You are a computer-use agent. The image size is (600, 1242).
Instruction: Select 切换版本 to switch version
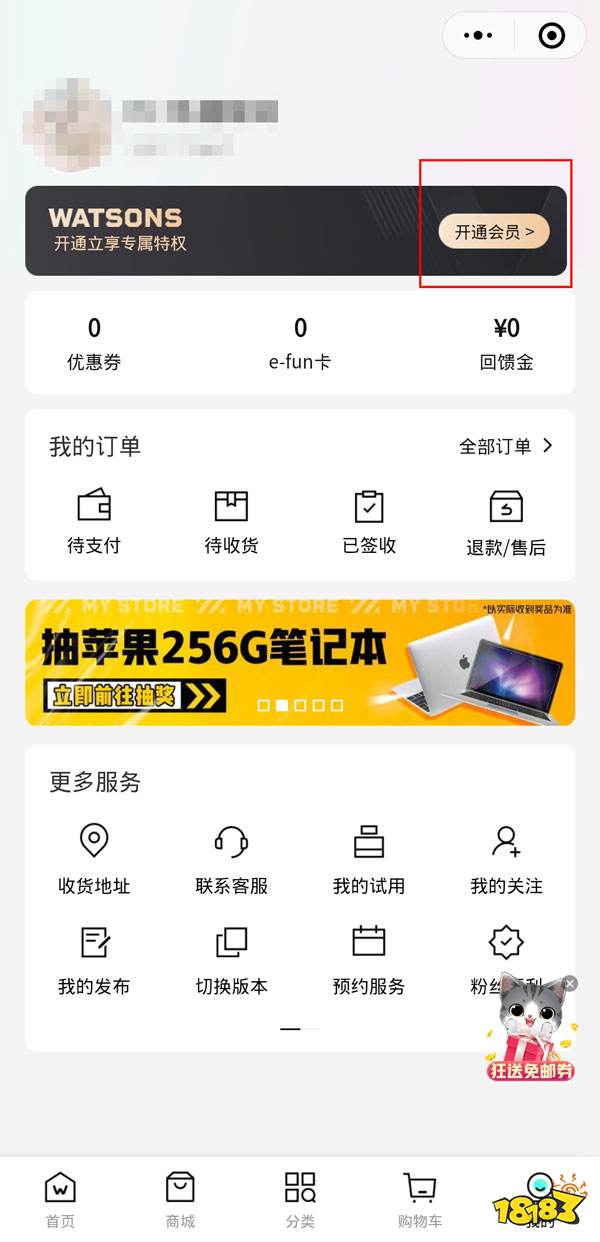[x=231, y=959]
